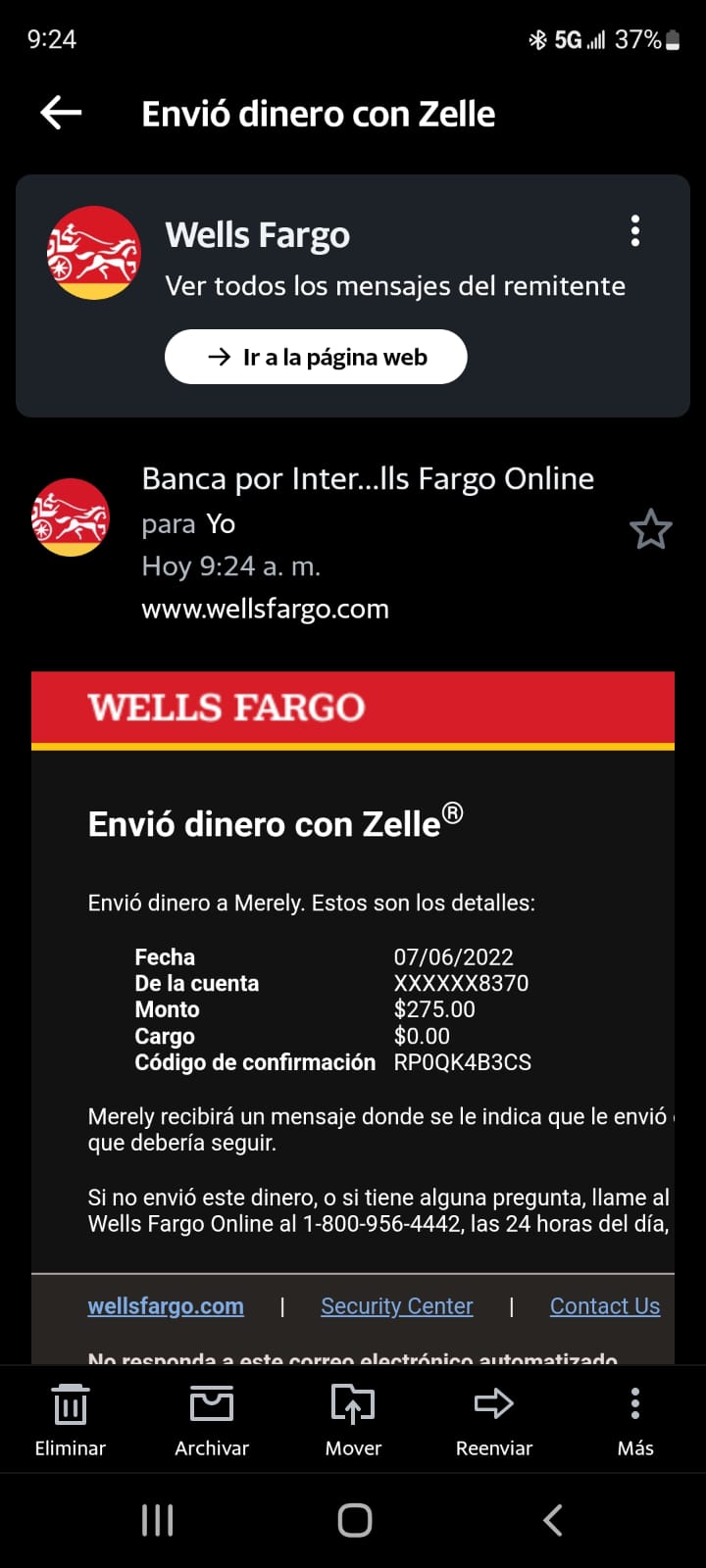Image resolution: width=706 pixels, height=1568 pixels.
Task: Go back using the top arrow
Action: [x=61, y=113]
